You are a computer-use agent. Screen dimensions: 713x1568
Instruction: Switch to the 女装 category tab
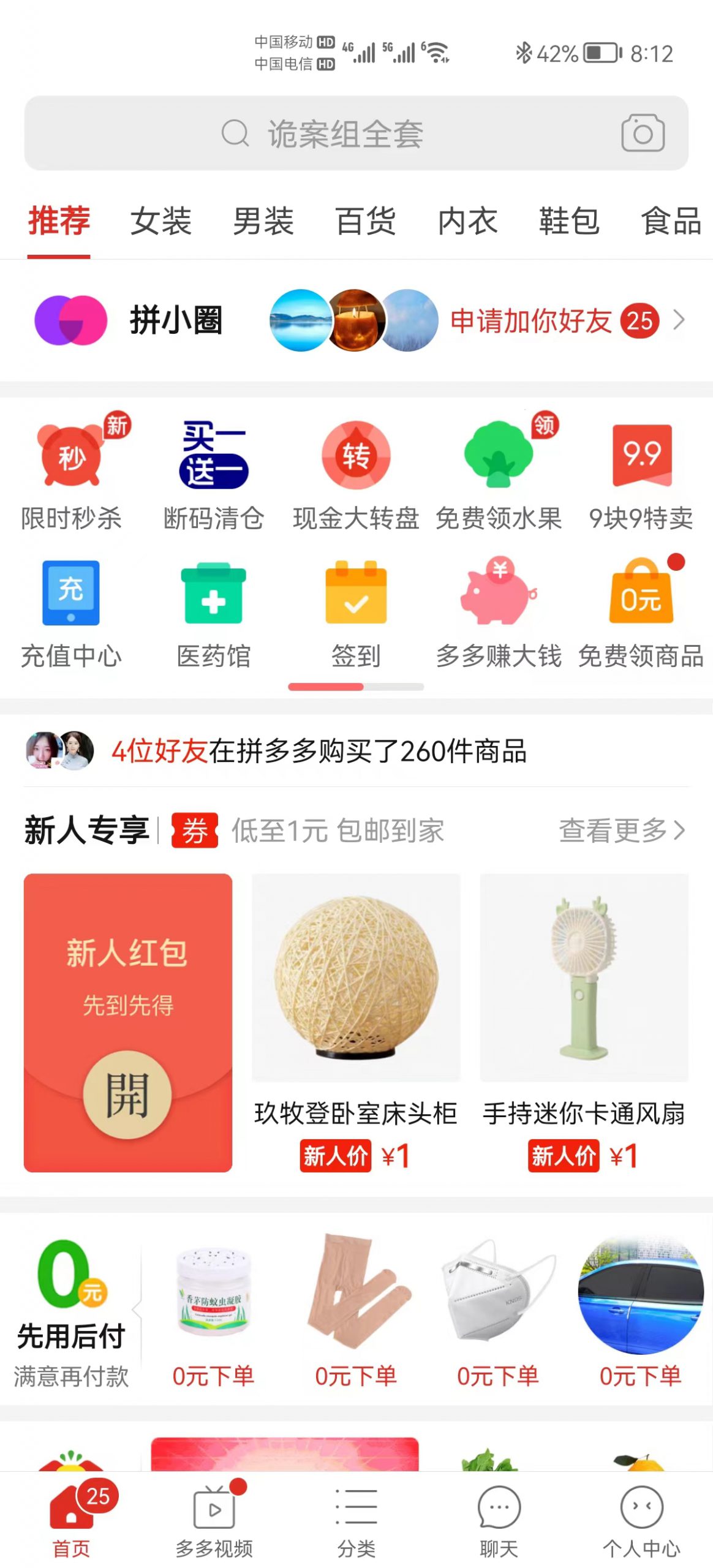(x=160, y=221)
